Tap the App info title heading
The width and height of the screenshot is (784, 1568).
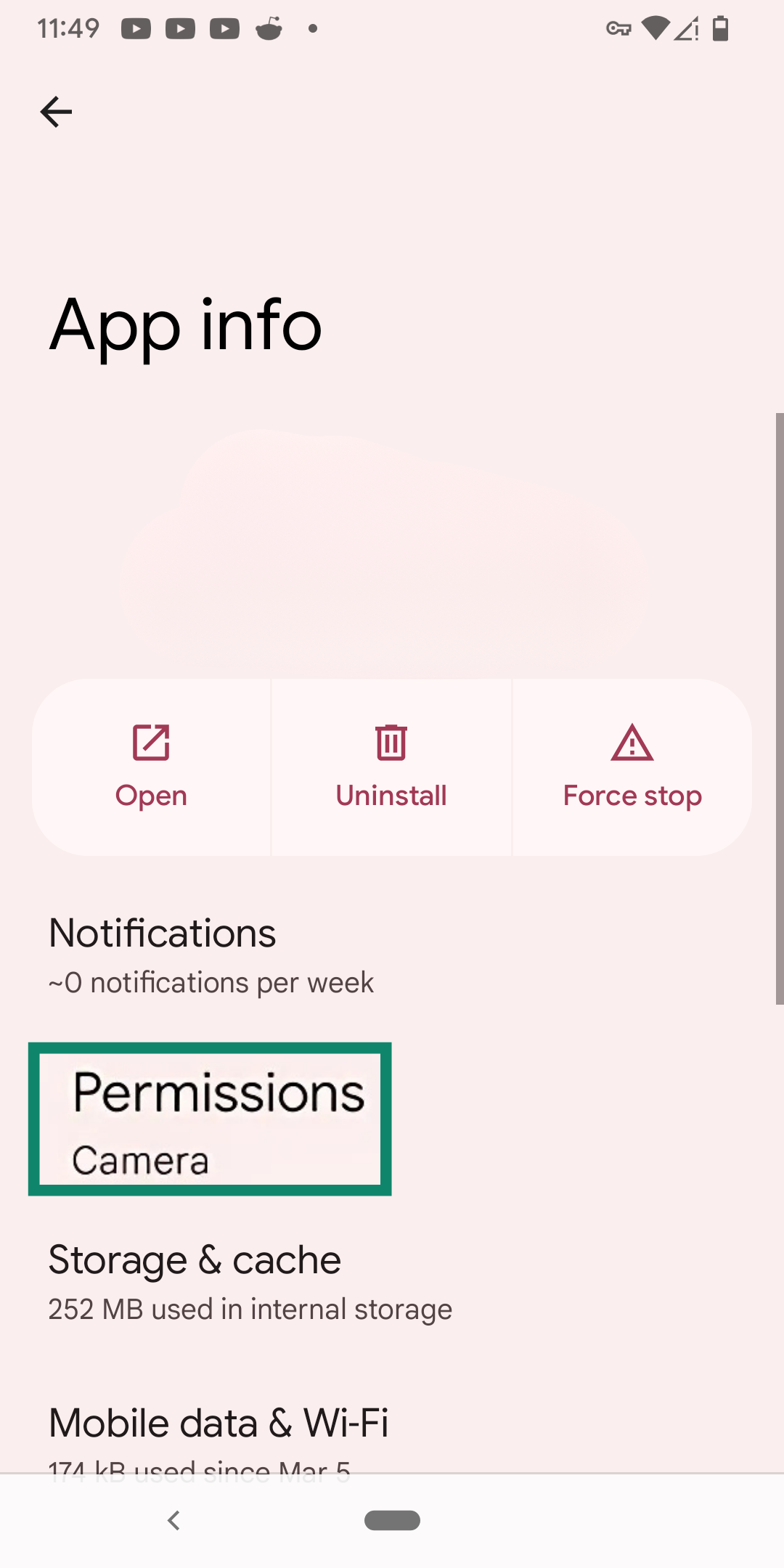pyautogui.click(x=185, y=327)
